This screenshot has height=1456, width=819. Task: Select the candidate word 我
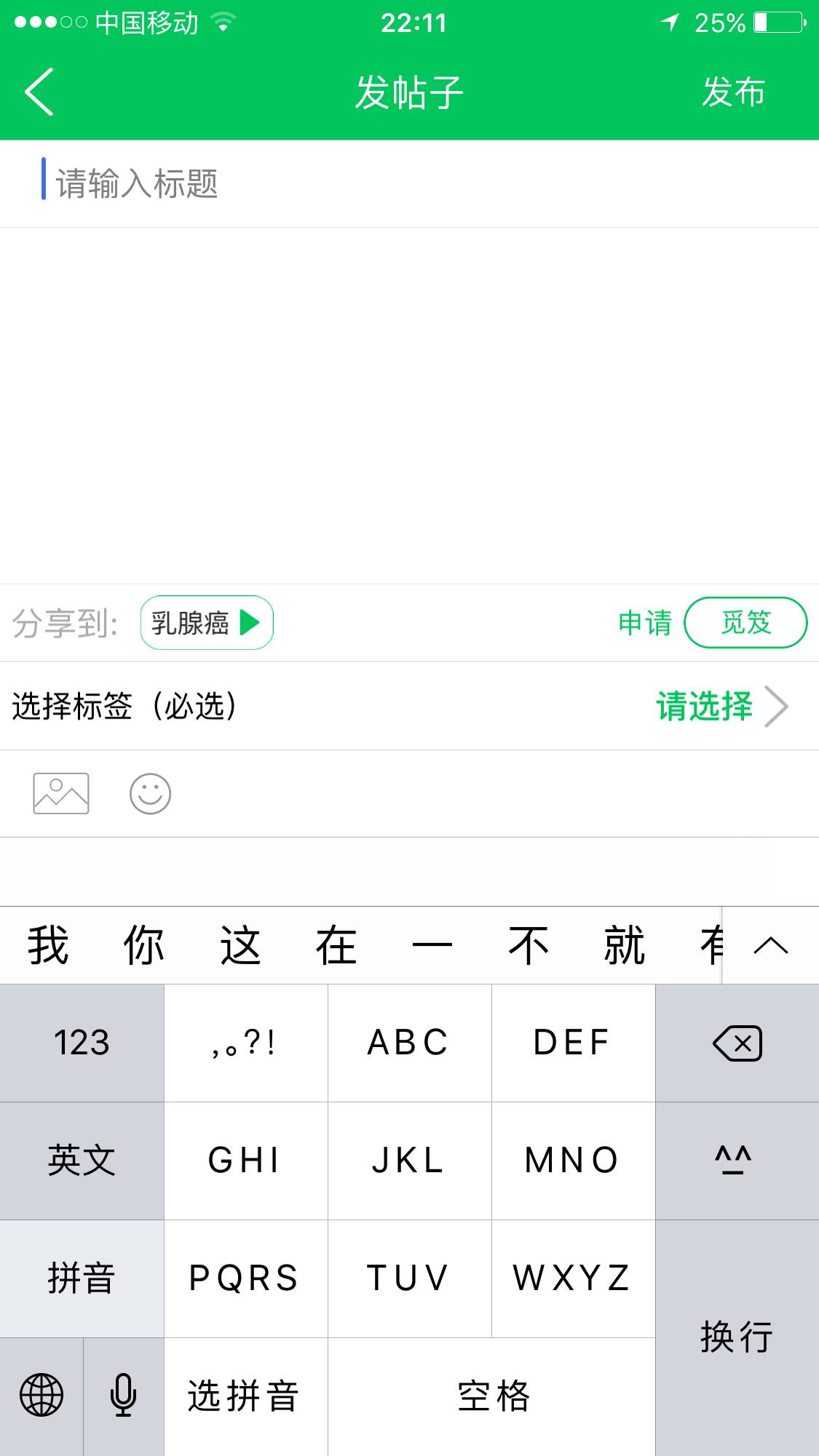48,945
